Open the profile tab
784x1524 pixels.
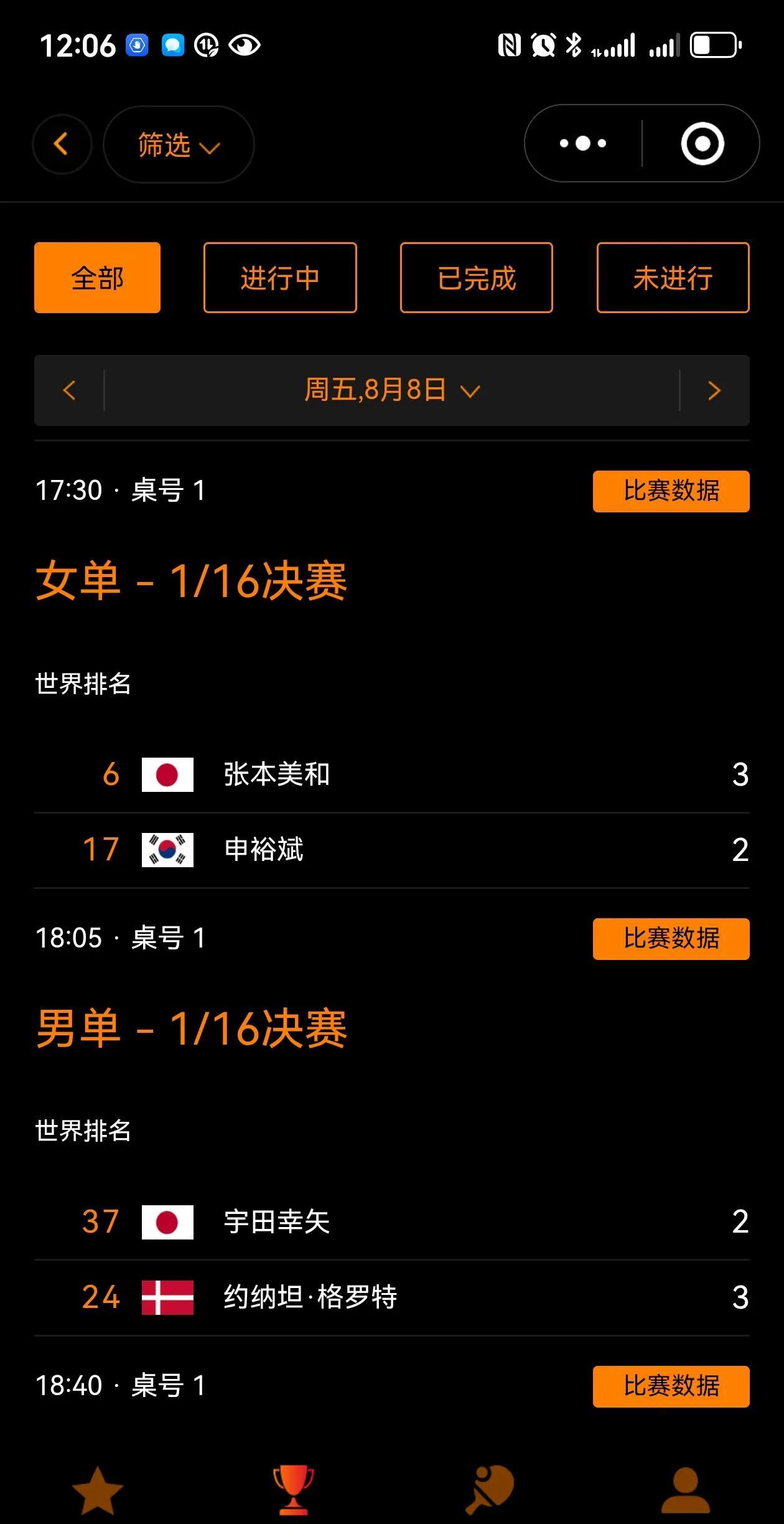point(685,1490)
